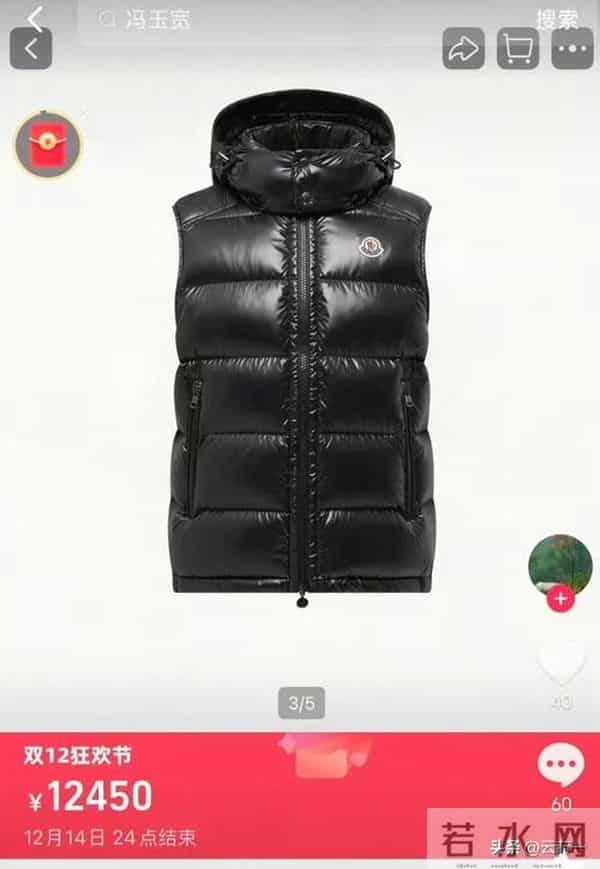The image size is (600, 869).
Task: Open comments with the speech bubble icon
Action: click(560, 766)
